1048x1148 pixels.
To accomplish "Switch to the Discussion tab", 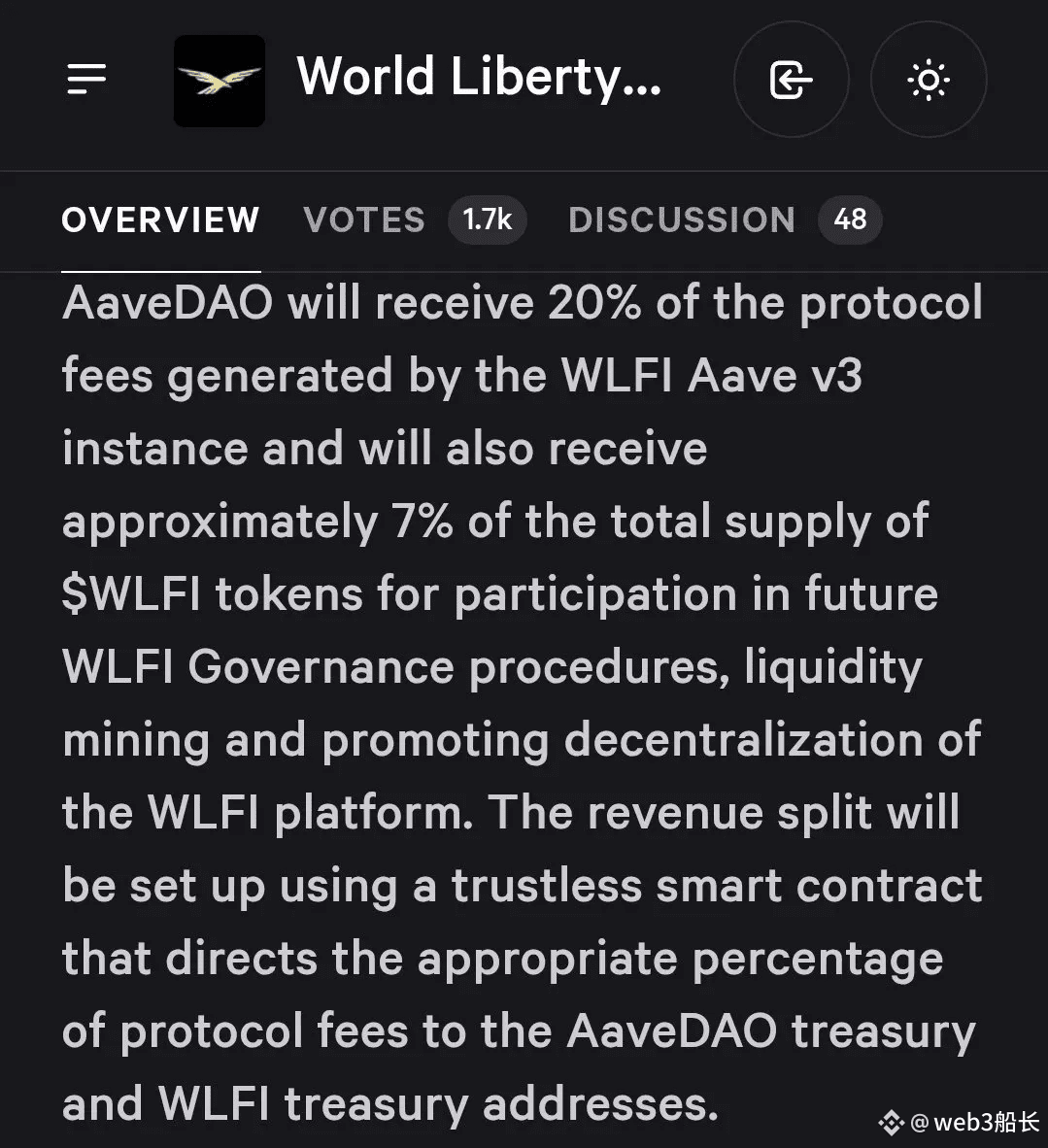I will click(682, 220).
